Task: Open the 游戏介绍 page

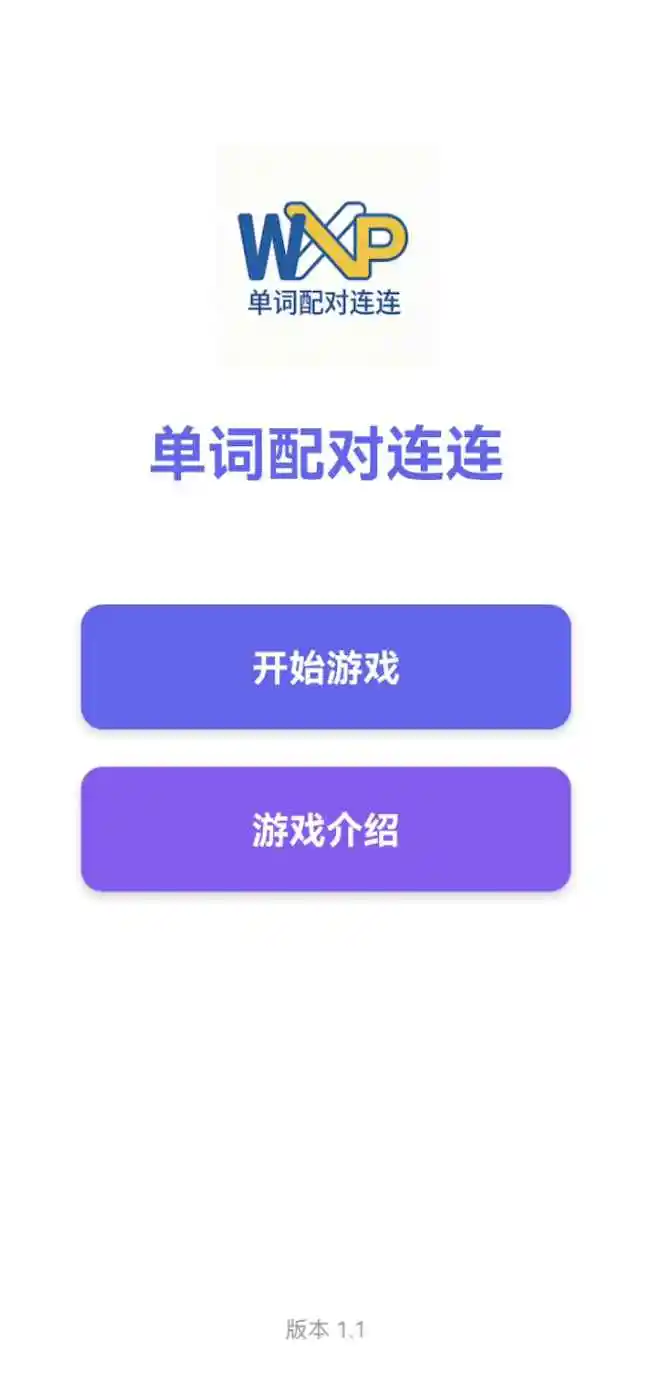Action: pos(325,829)
